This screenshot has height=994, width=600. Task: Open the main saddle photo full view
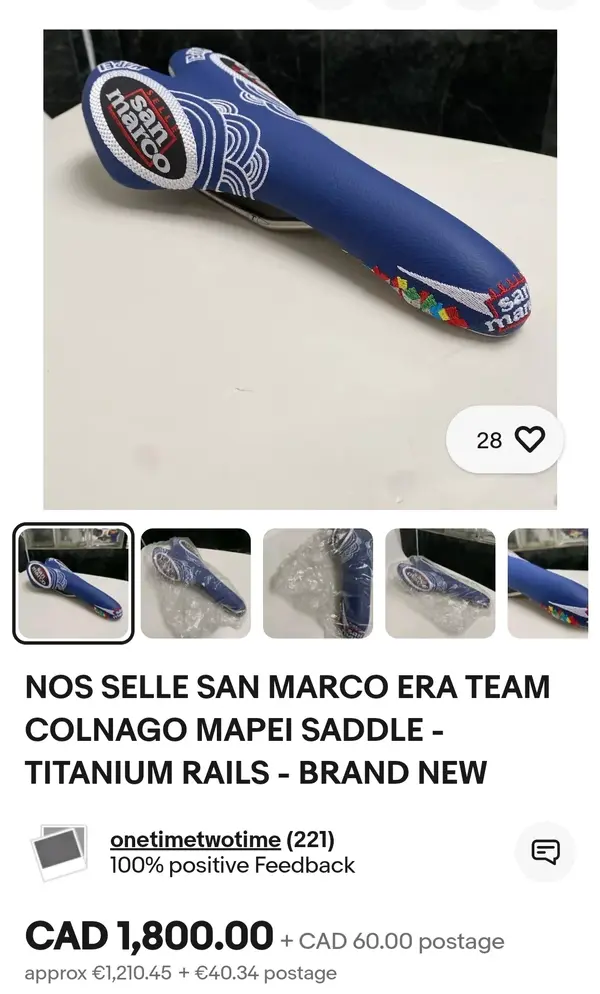pyautogui.click(x=300, y=250)
